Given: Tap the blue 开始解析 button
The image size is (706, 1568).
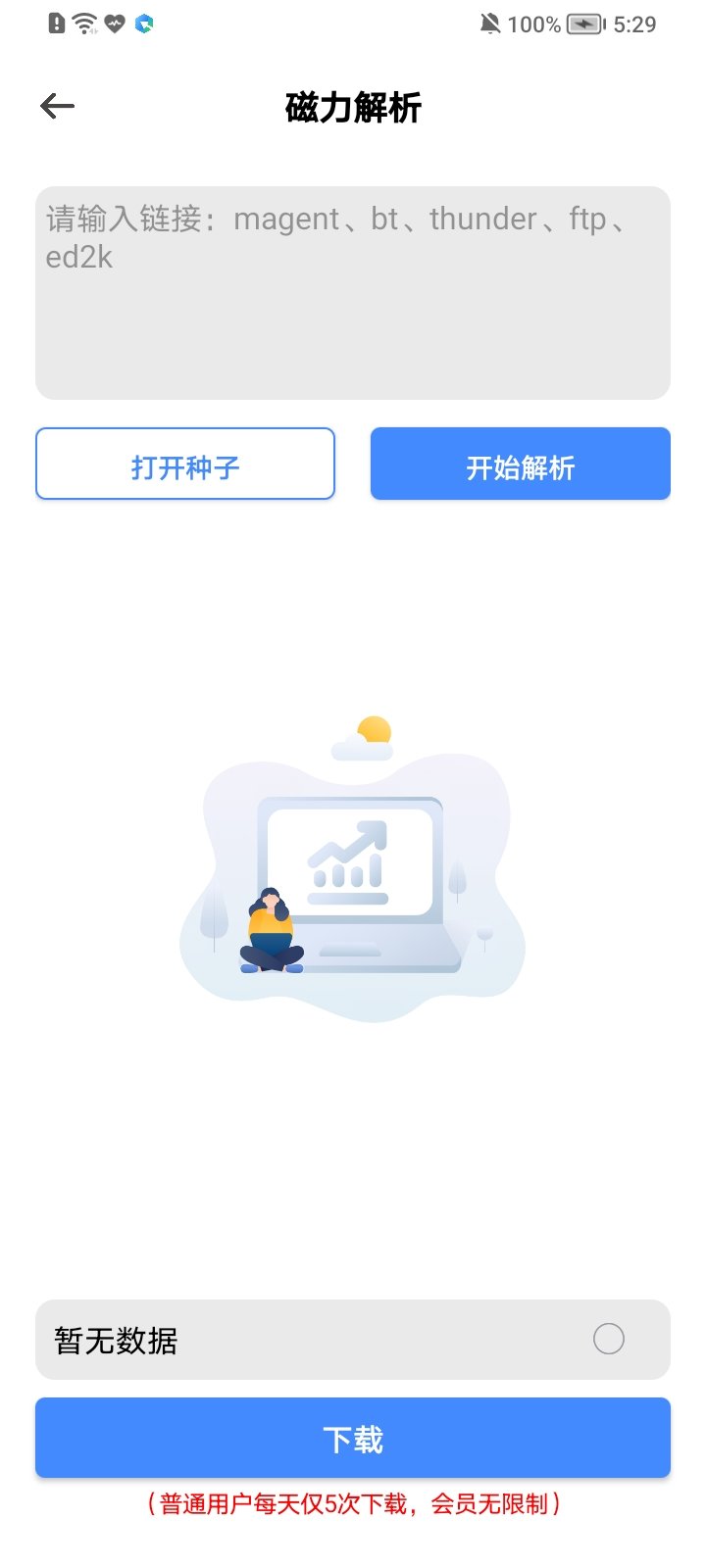Looking at the screenshot, I should [x=520, y=464].
